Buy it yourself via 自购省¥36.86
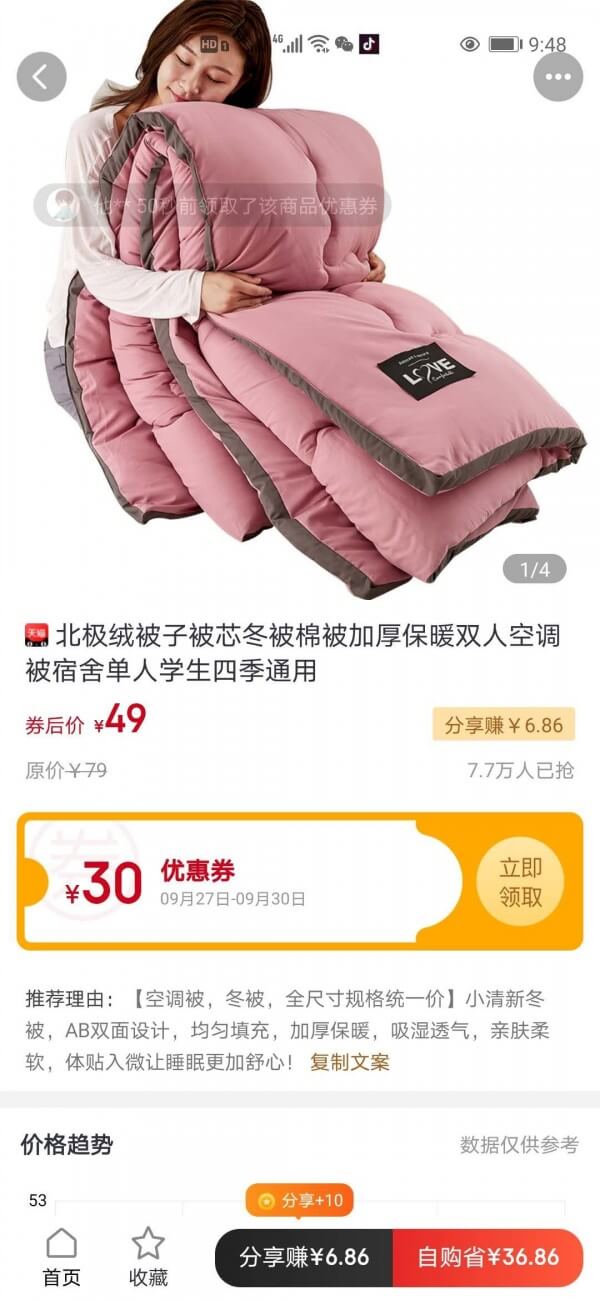Image resolution: width=600 pixels, height=1300 pixels. coord(488,1257)
